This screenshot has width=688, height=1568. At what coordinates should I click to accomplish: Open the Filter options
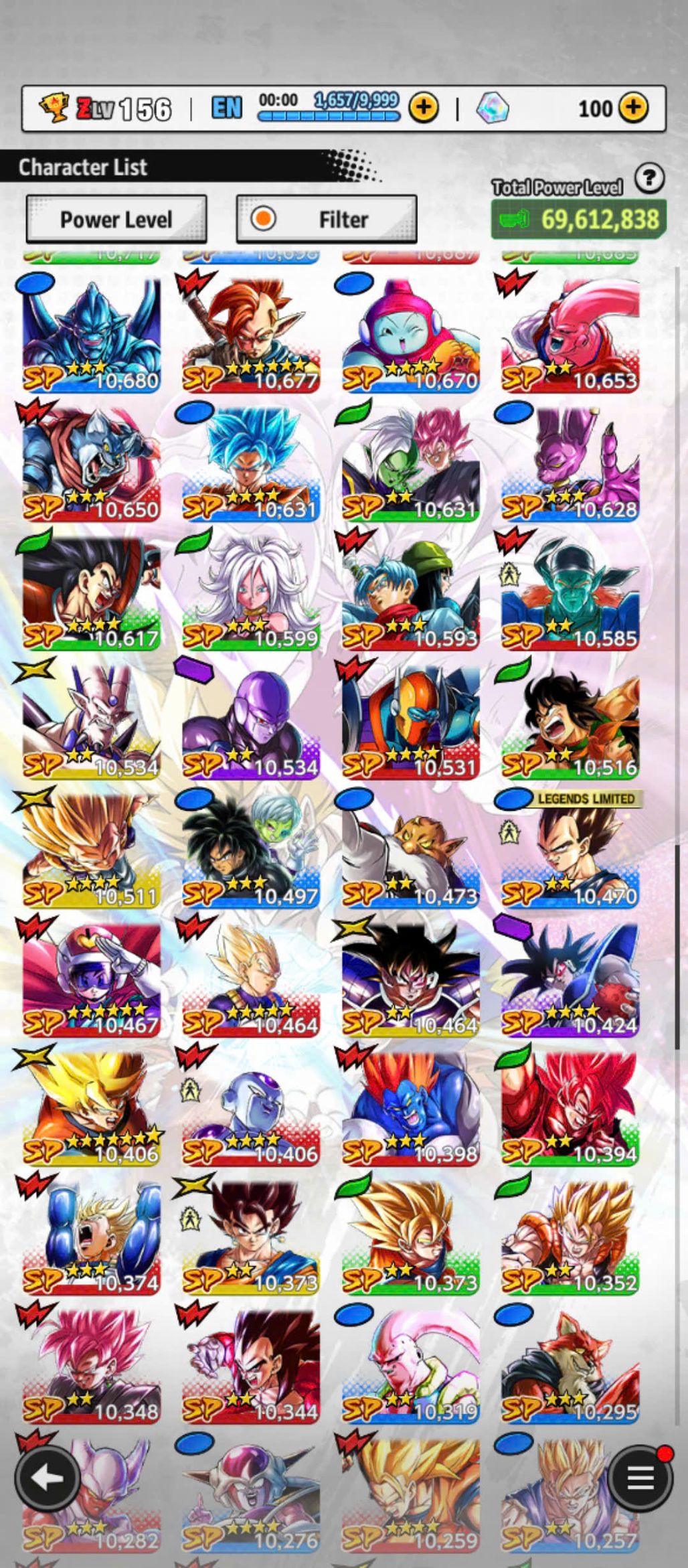(327, 219)
